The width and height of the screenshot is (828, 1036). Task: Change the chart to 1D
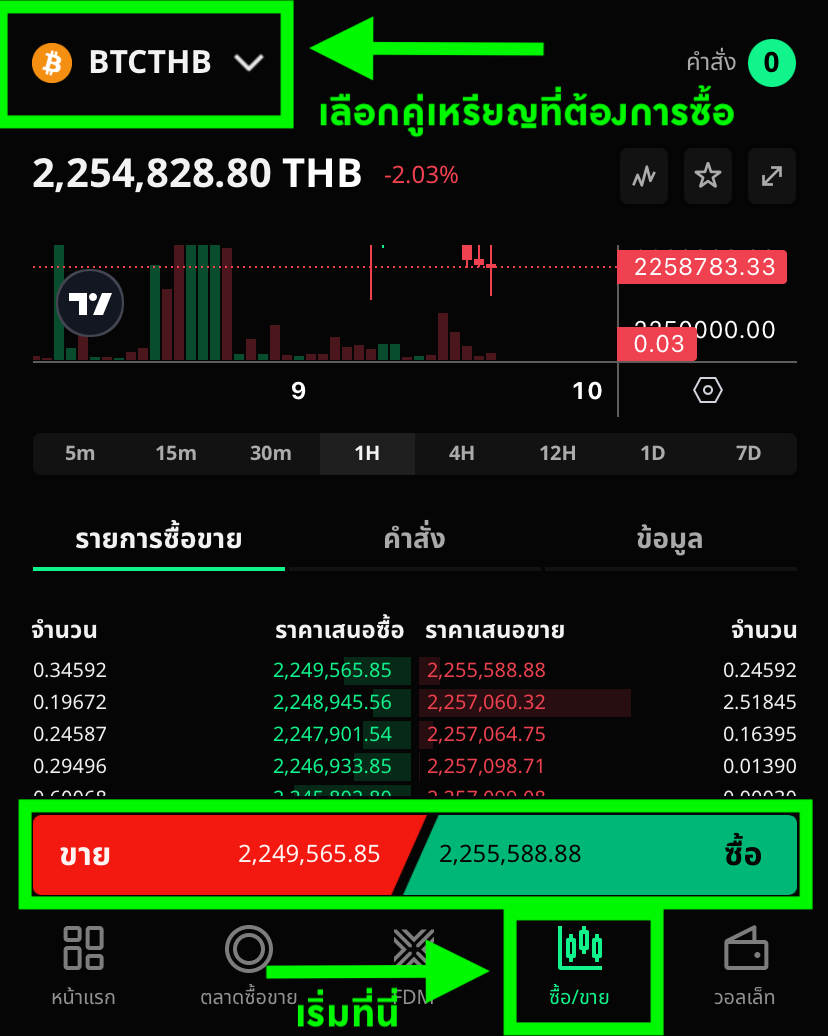[x=652, y=453]
